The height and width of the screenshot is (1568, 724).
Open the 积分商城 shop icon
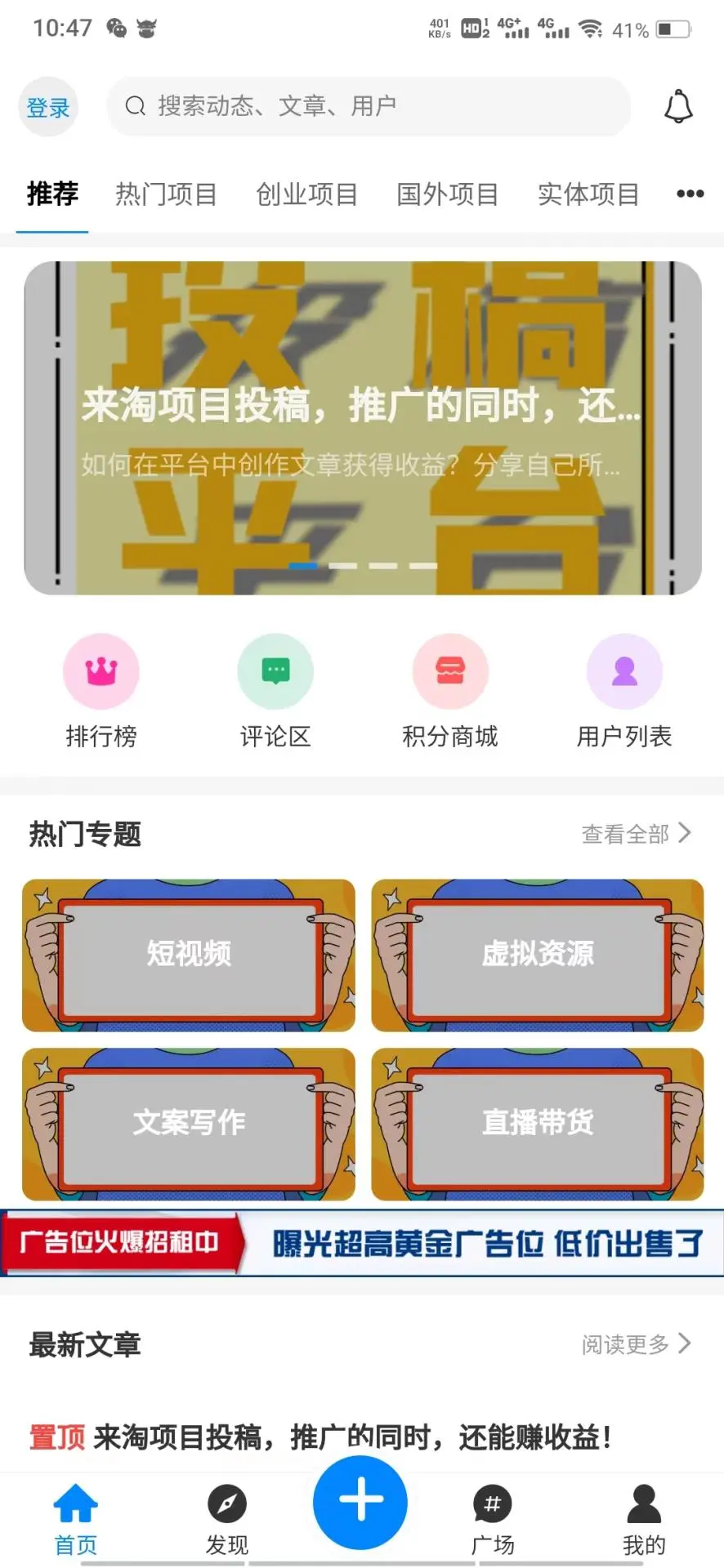(450, 670)
